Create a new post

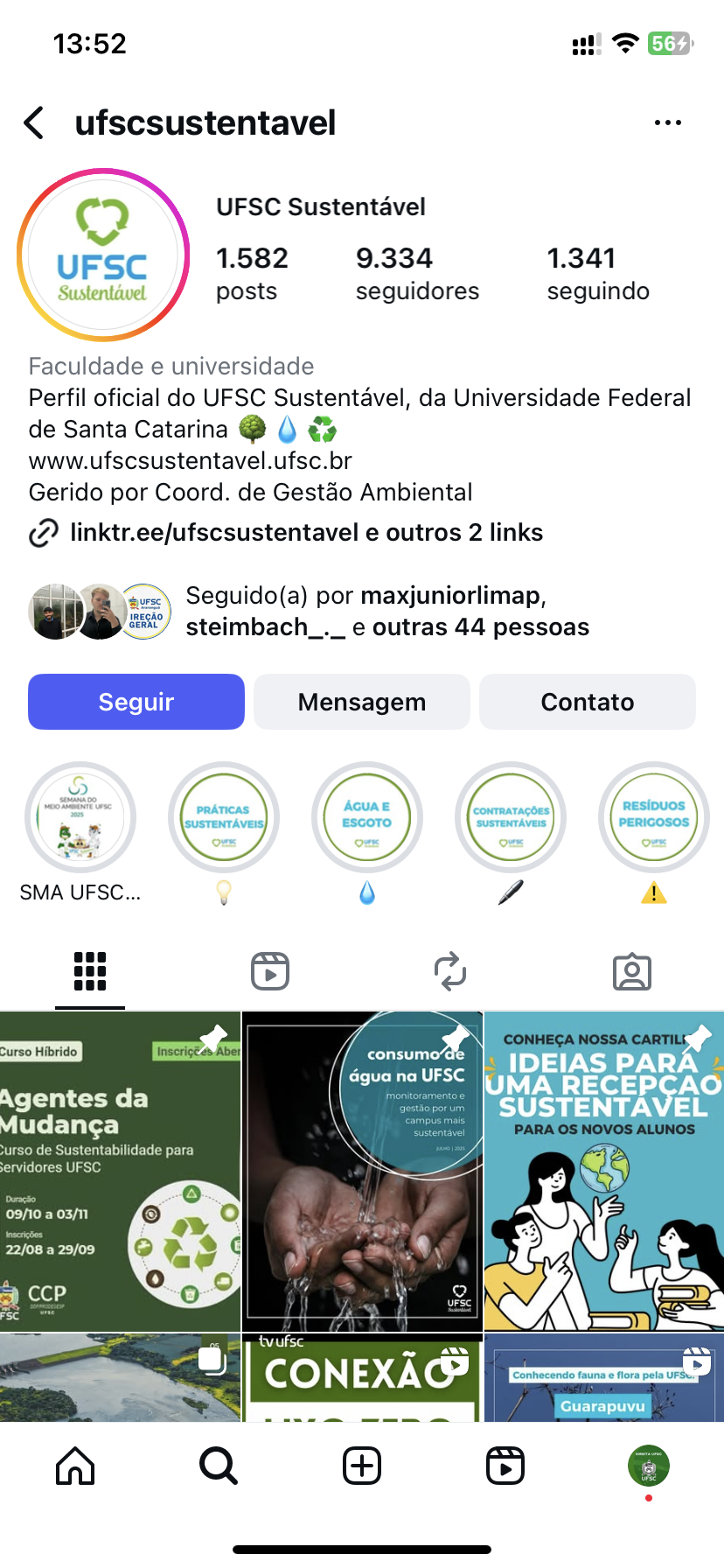pyautogui.click(x=362, y=1466)
